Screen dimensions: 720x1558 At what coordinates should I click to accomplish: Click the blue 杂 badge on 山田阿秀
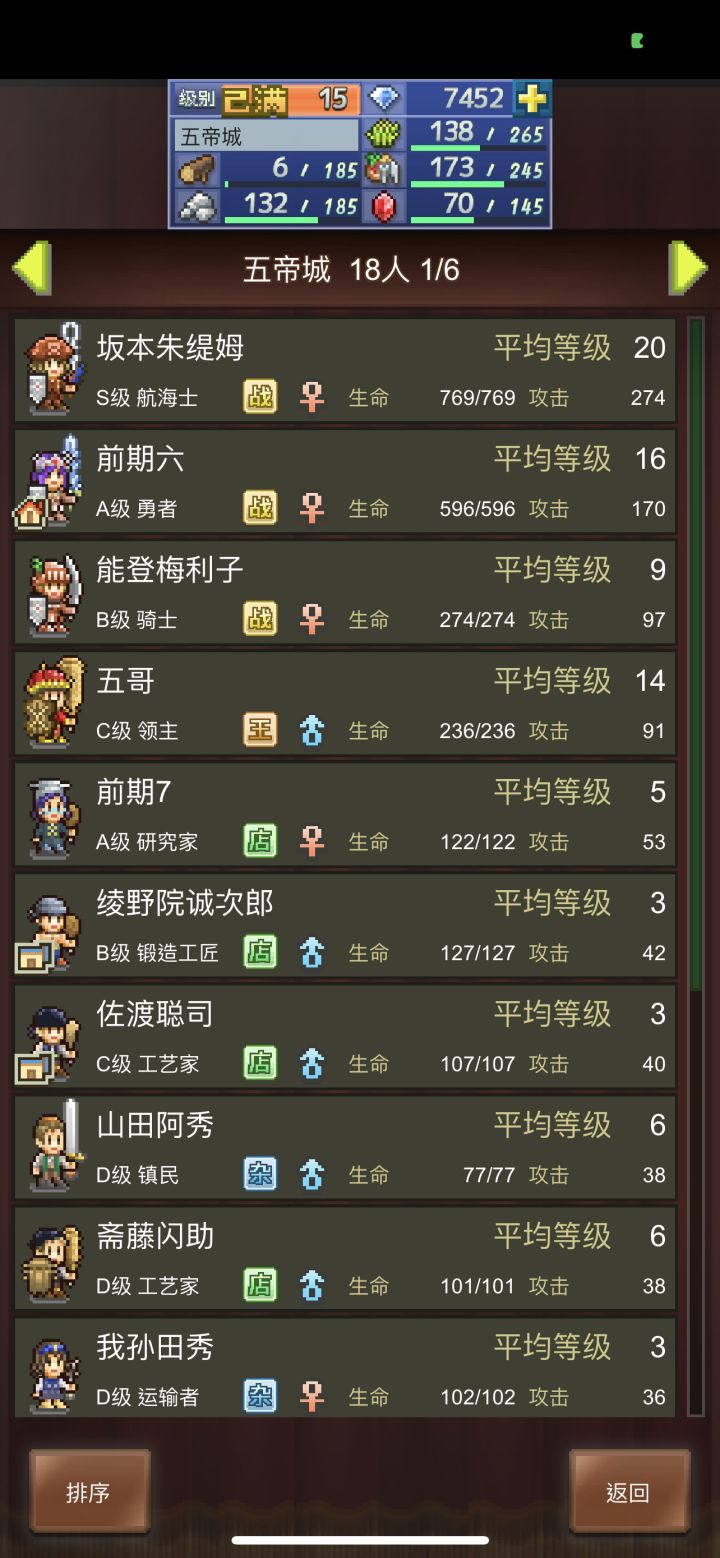click(x=259, y=1174)
